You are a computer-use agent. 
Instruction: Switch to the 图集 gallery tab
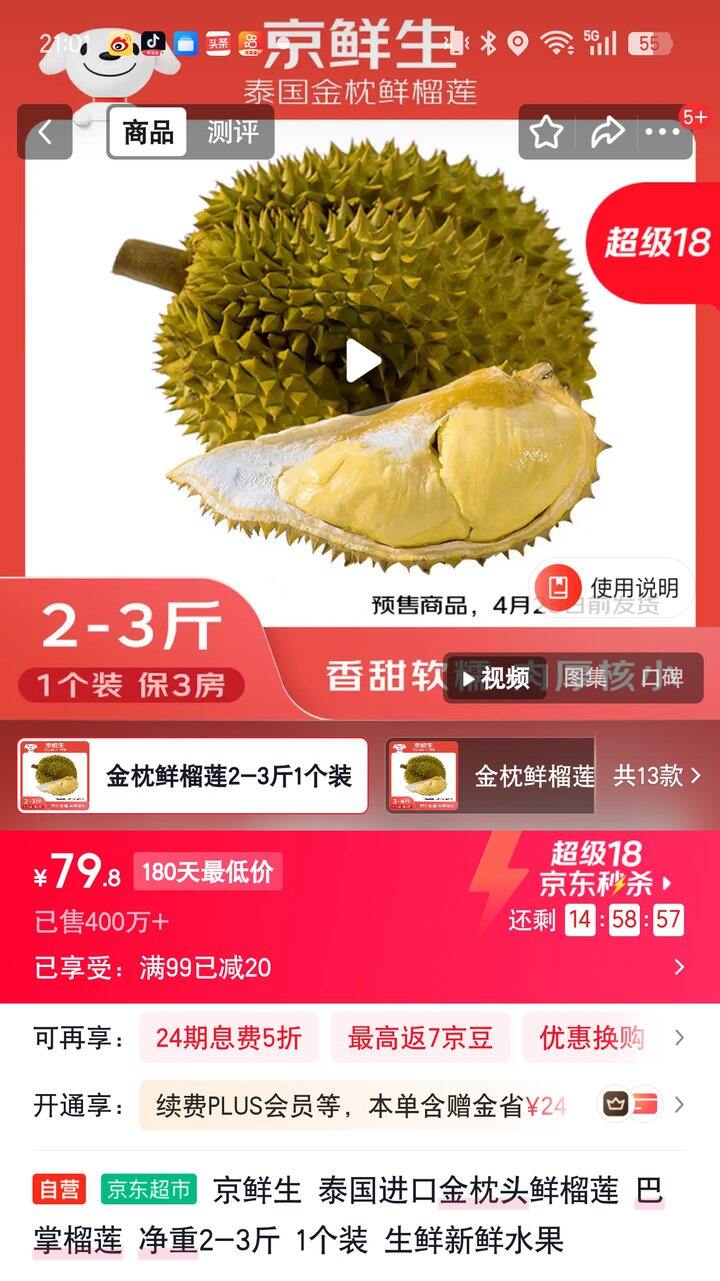(585, 678)
